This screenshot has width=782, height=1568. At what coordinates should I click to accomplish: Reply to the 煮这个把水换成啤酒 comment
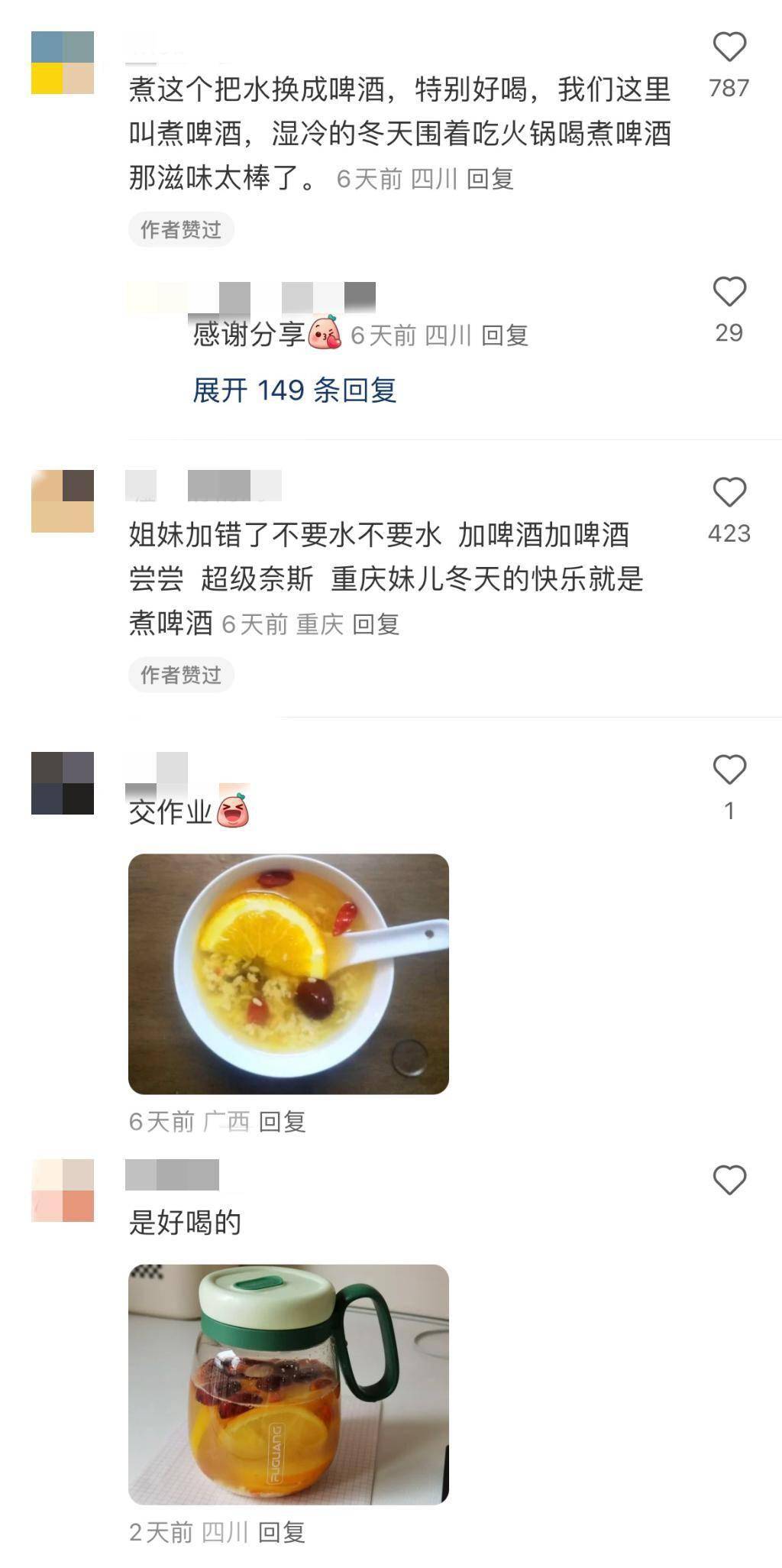pos(490,180)
